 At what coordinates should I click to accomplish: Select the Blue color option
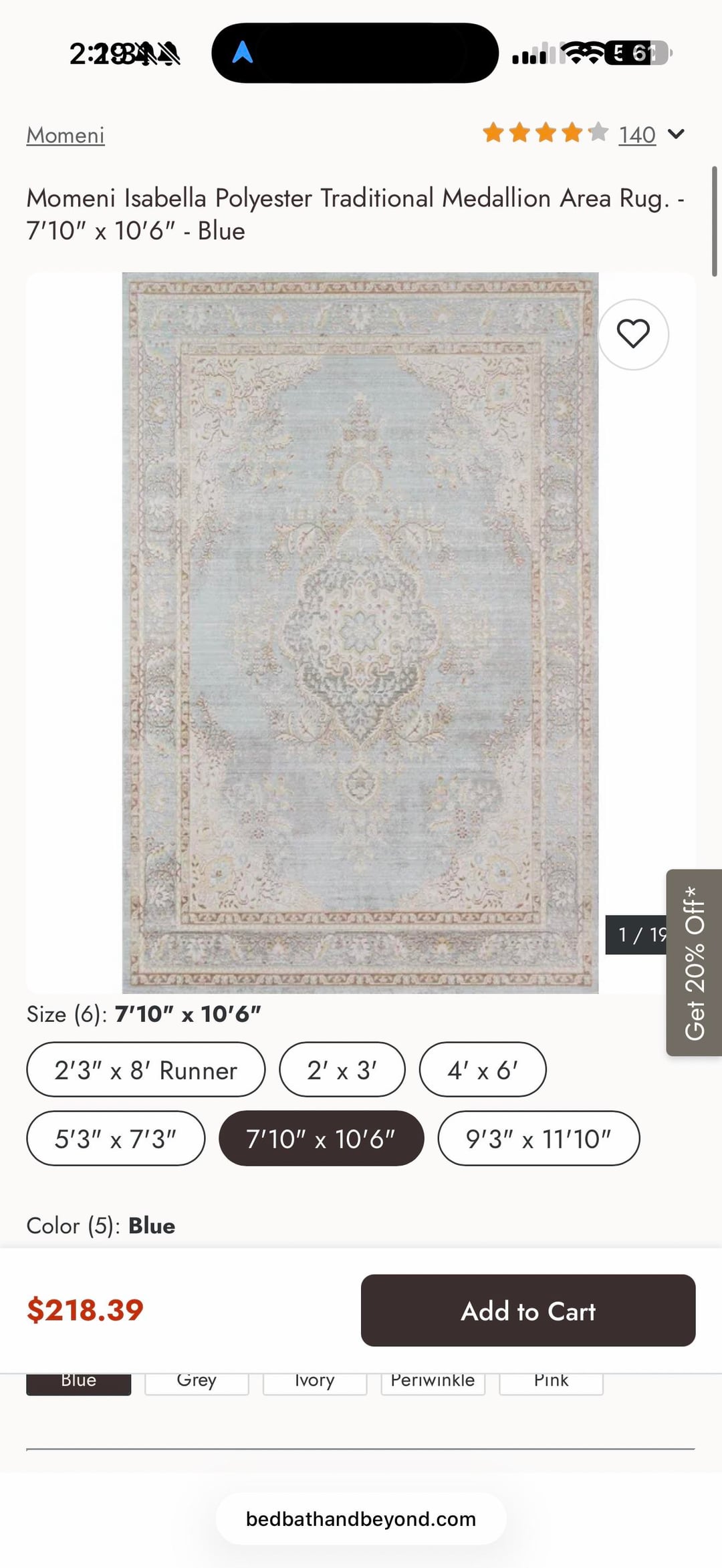[x=78, y=1384]
